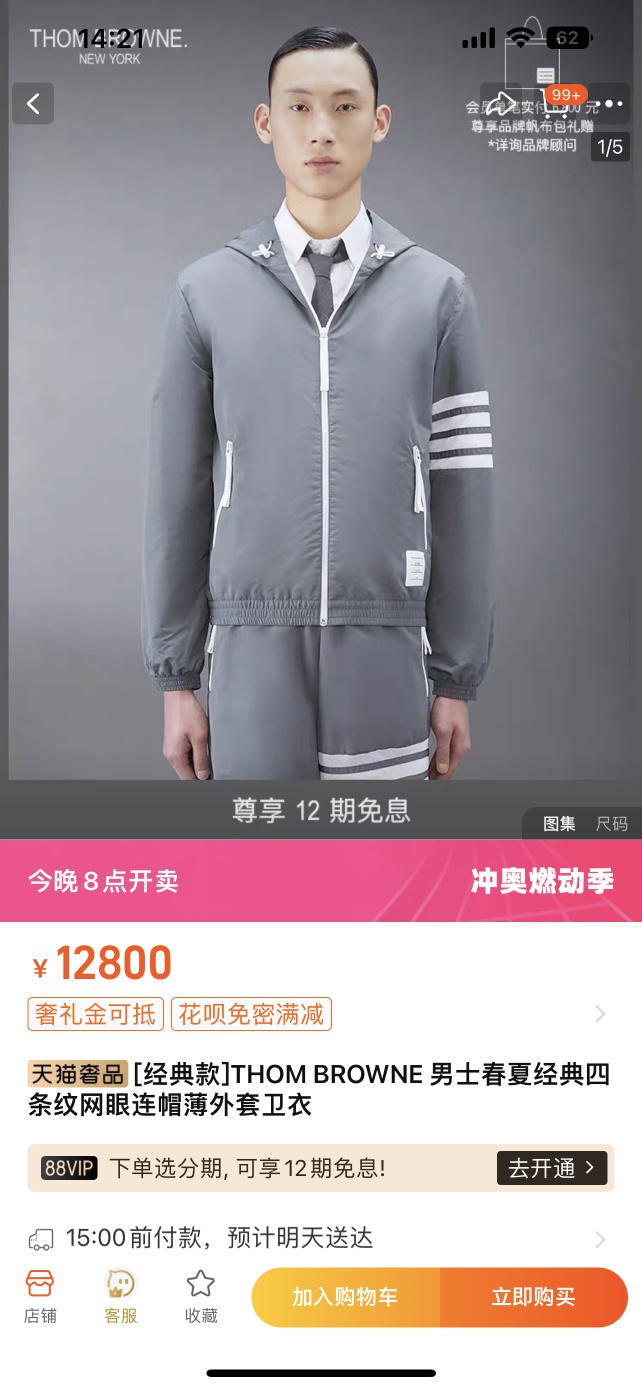The width and height of the screenshot is (642, 1389).
Task: Tap the 花呗免密满减 discount chip
Action: (x=251, y=1014)
